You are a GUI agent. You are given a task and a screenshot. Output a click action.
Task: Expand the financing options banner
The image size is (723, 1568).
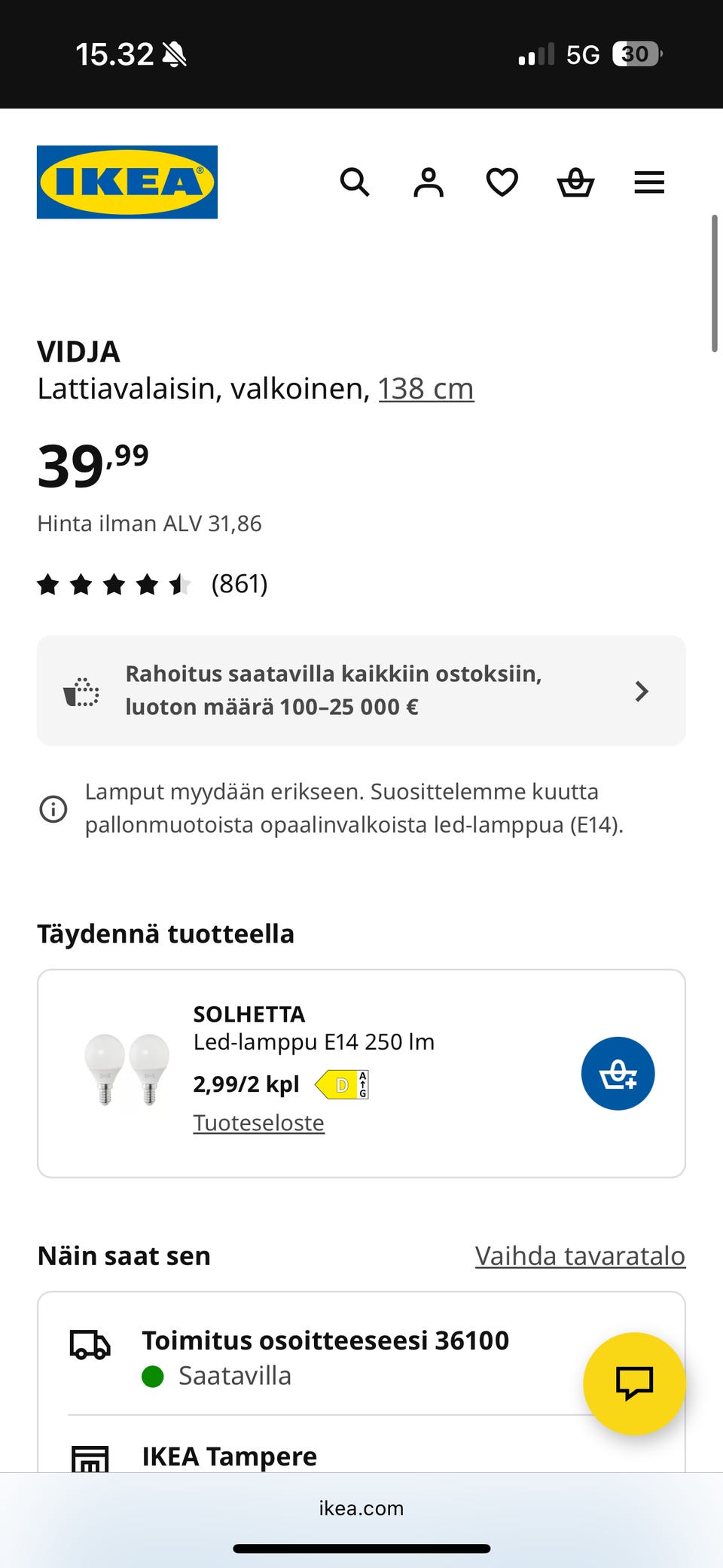tap(361, 690)
